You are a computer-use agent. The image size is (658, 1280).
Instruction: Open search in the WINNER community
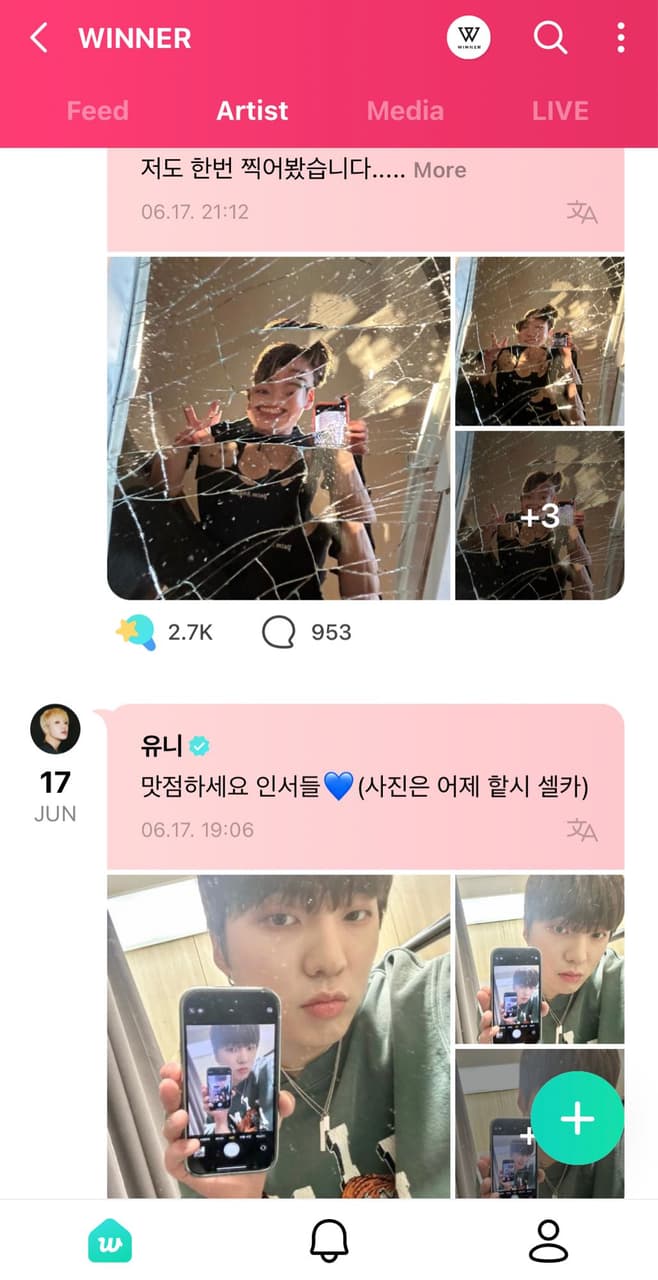(x=549, y=39)
